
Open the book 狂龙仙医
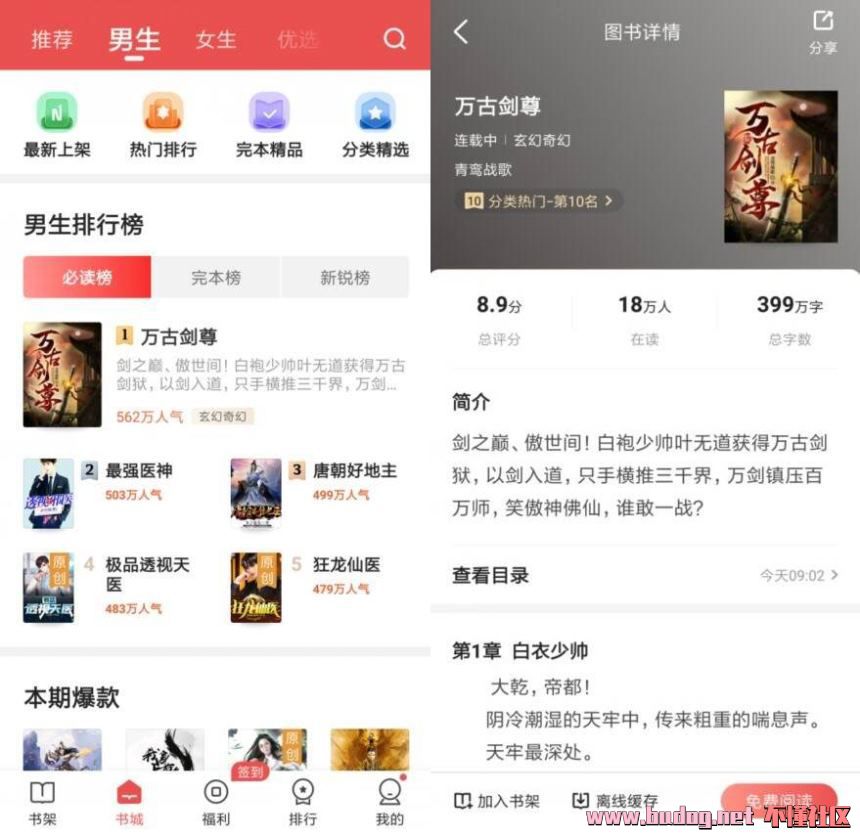coord(346,565)
